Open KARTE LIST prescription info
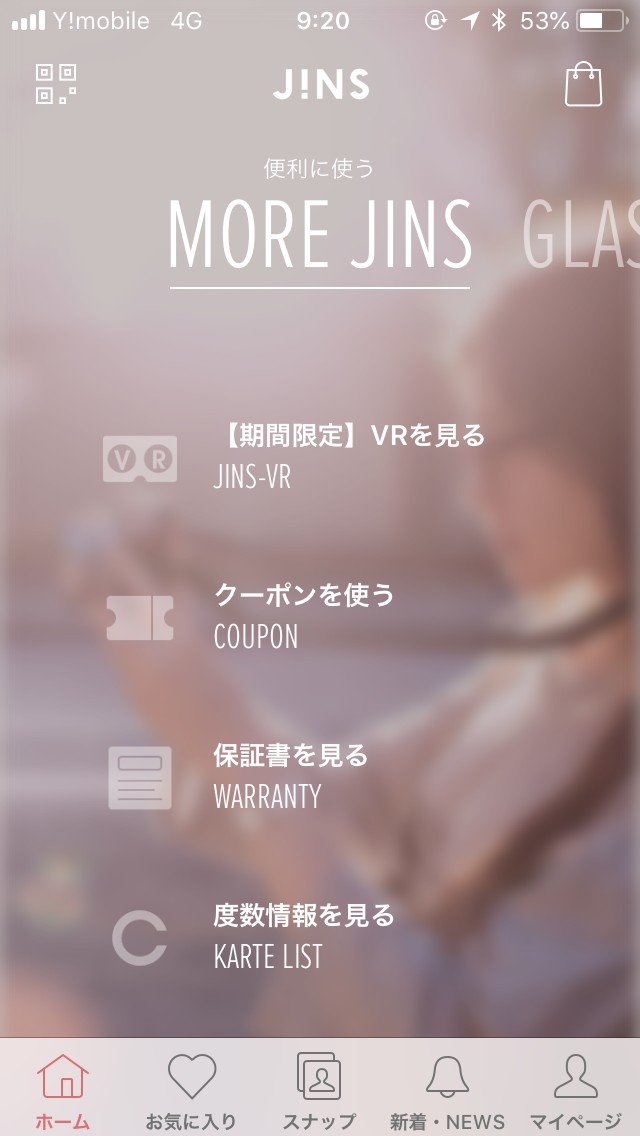This screenshot has height=1136, width=640. point(300,936)
